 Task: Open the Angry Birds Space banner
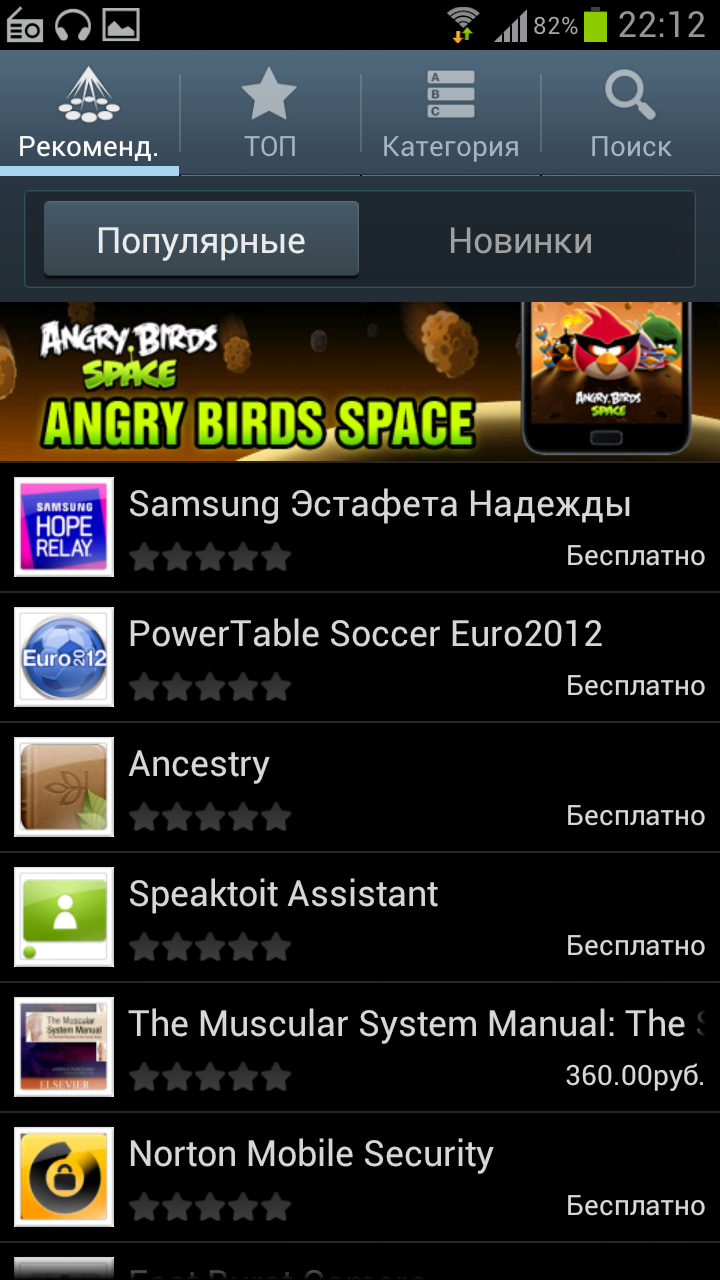click(x=360, y=381)
